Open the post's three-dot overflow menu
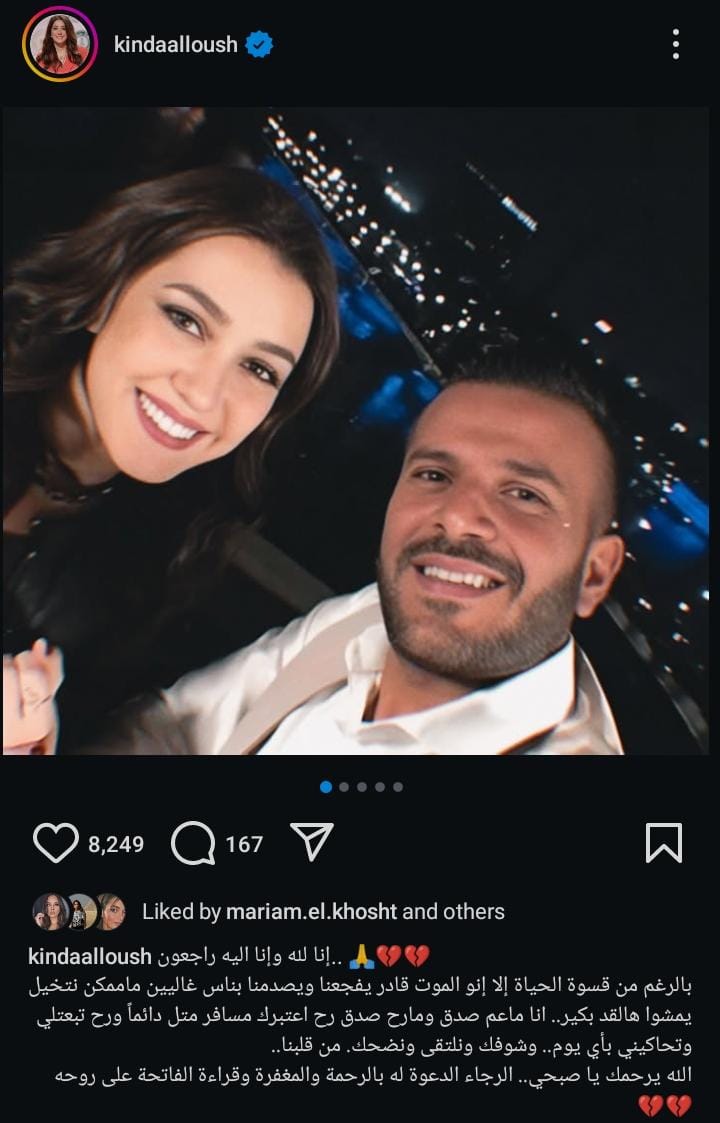 [676, 44]
